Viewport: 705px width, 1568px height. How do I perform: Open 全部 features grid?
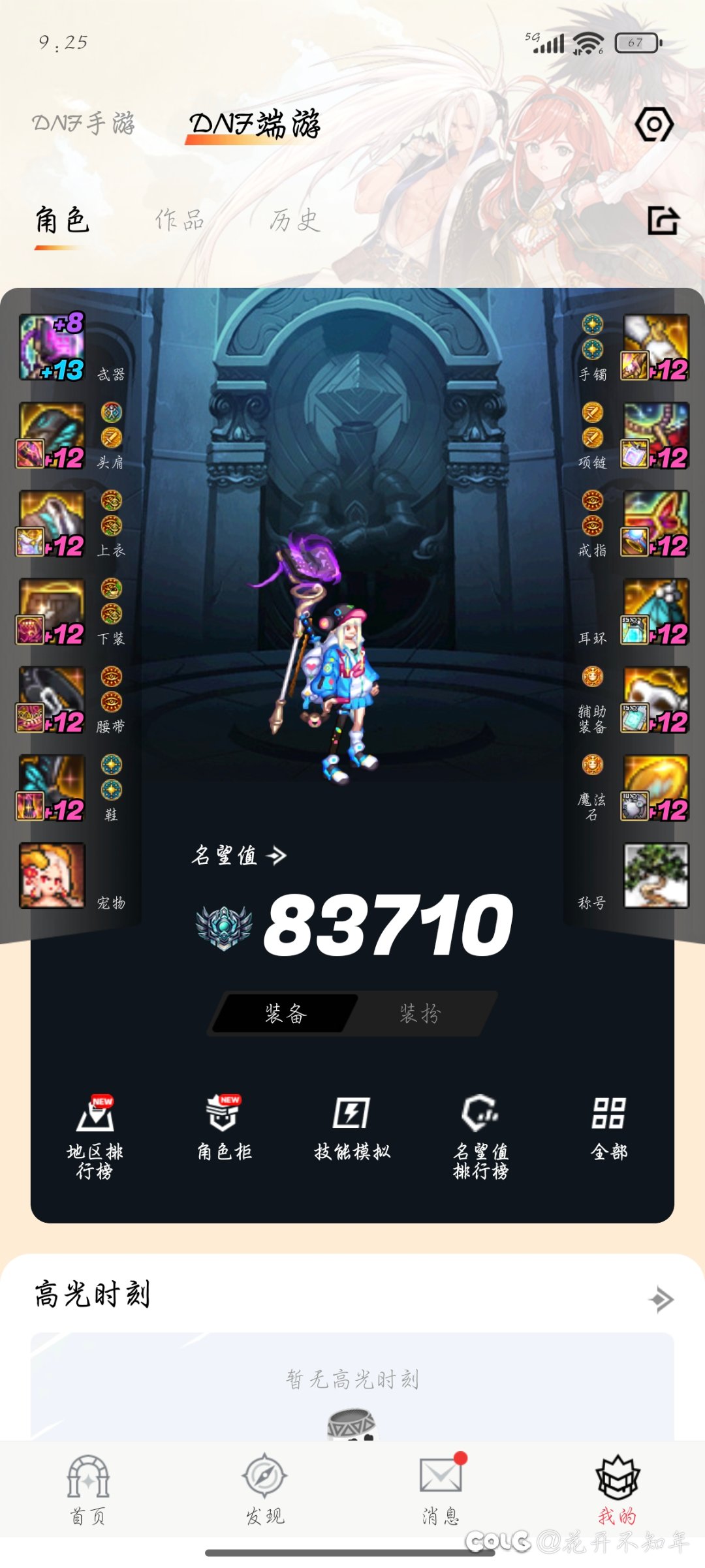608,1129
